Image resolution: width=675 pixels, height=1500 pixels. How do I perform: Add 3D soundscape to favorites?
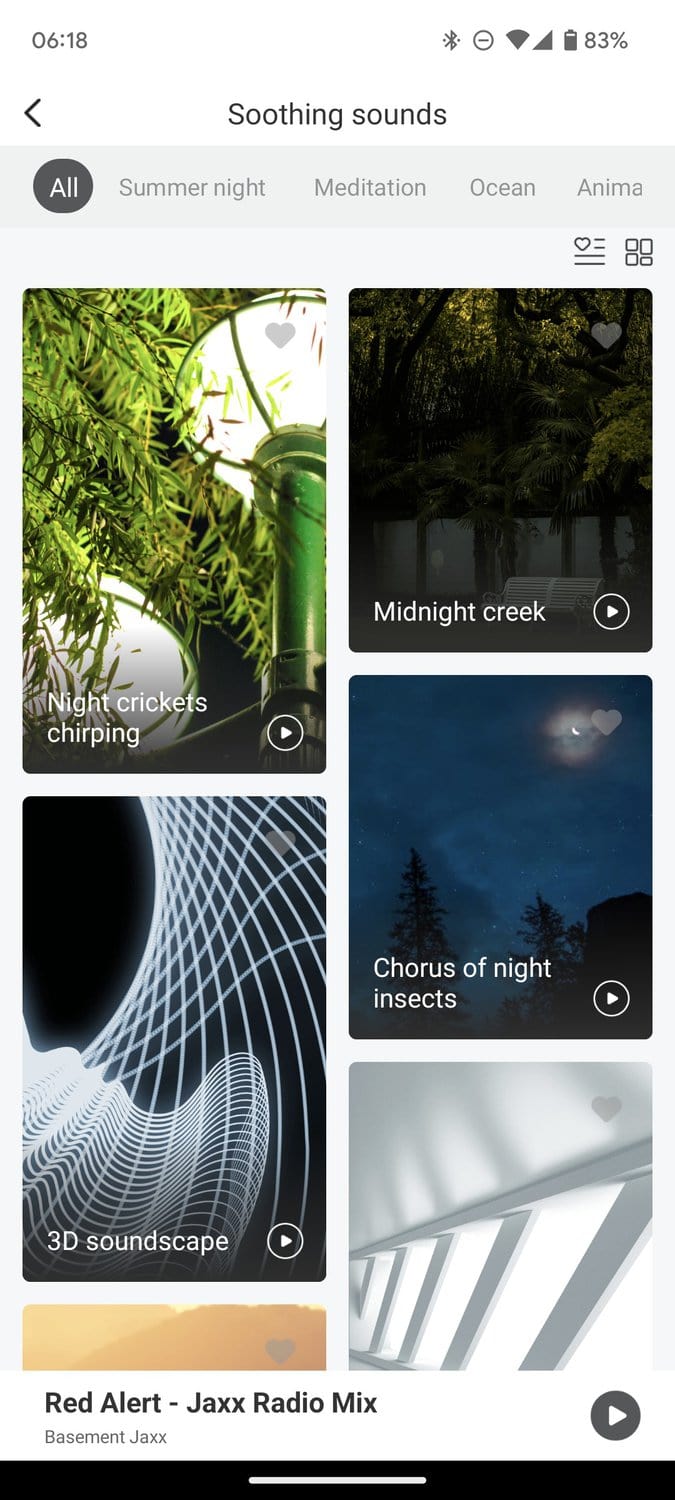tap(280, 843)
